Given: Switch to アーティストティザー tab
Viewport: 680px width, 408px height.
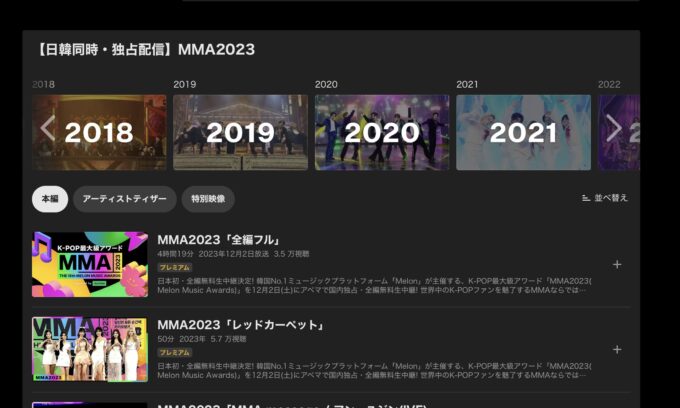Looking at the screenshot, I should (x=125, y=199).
